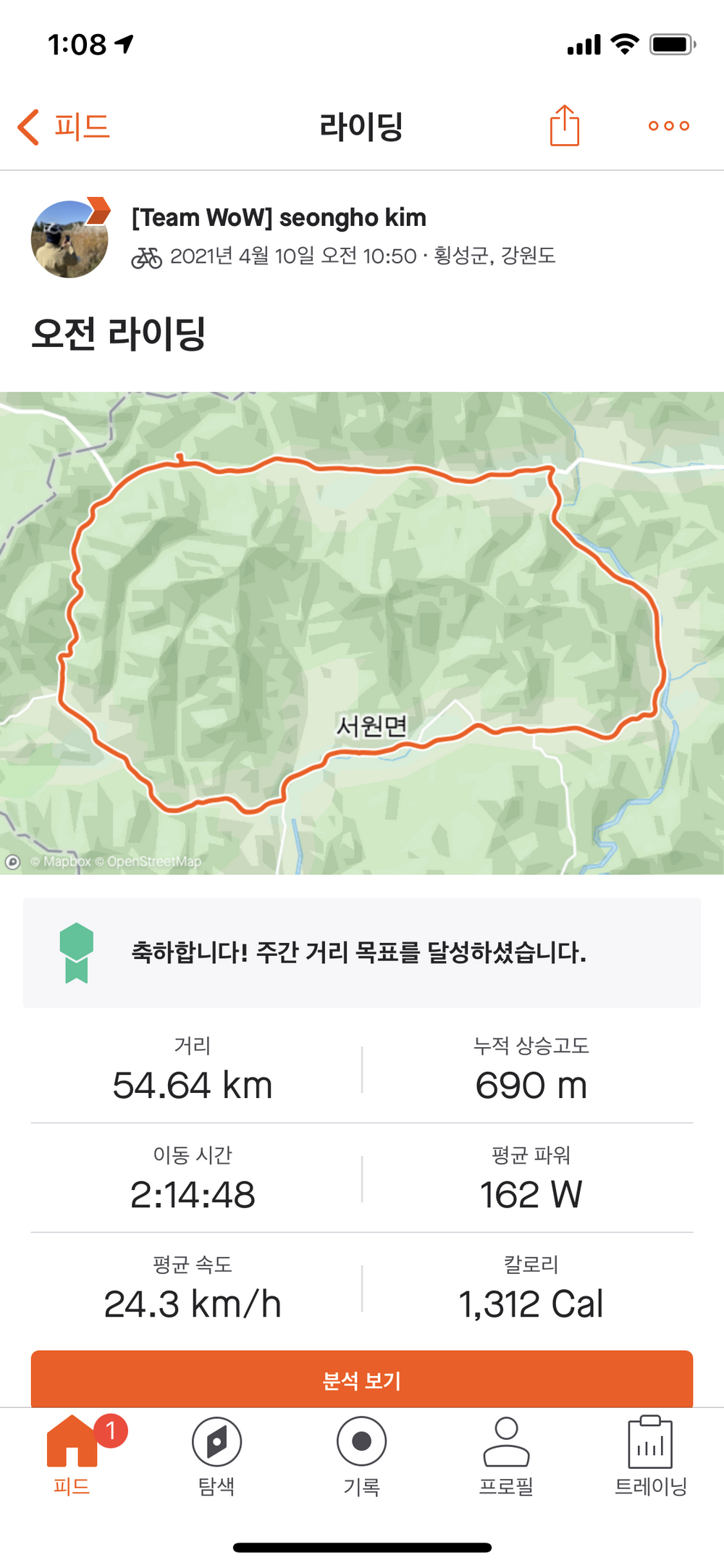Image resolution: width=724 pixels, height=1568 pixels.
Task: Open seongho kim's profile picture
Action: click(x=70, y=239)
